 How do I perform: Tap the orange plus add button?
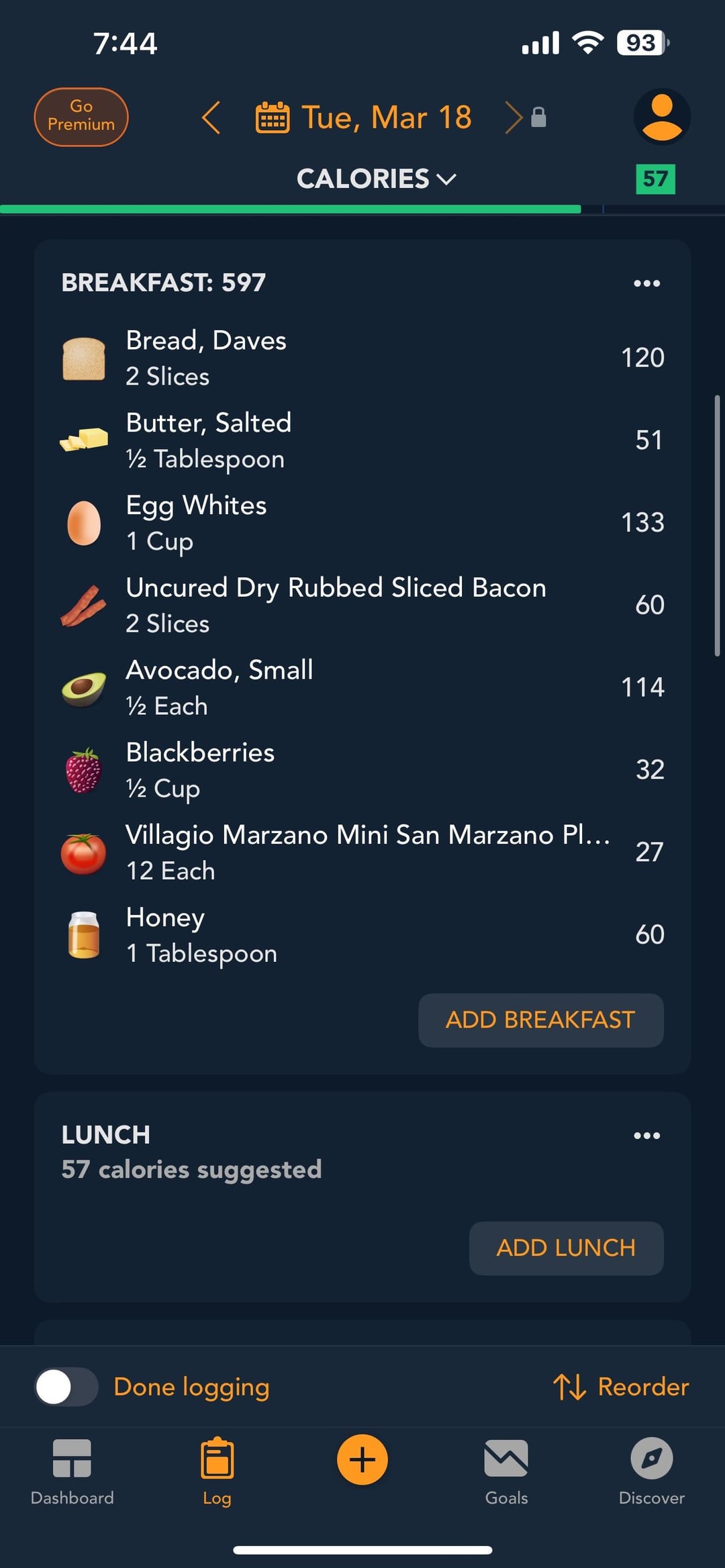362,1460
